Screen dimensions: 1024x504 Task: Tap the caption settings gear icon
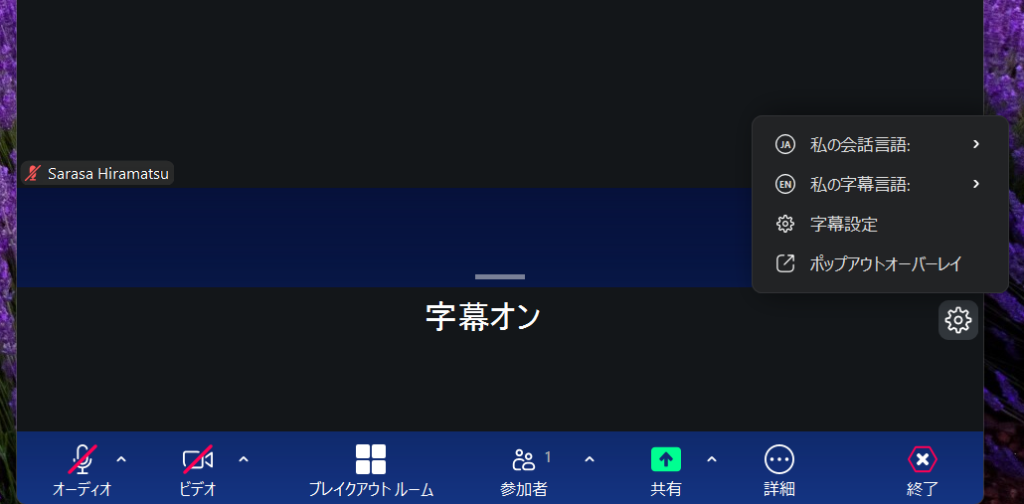tap(958, 320)
